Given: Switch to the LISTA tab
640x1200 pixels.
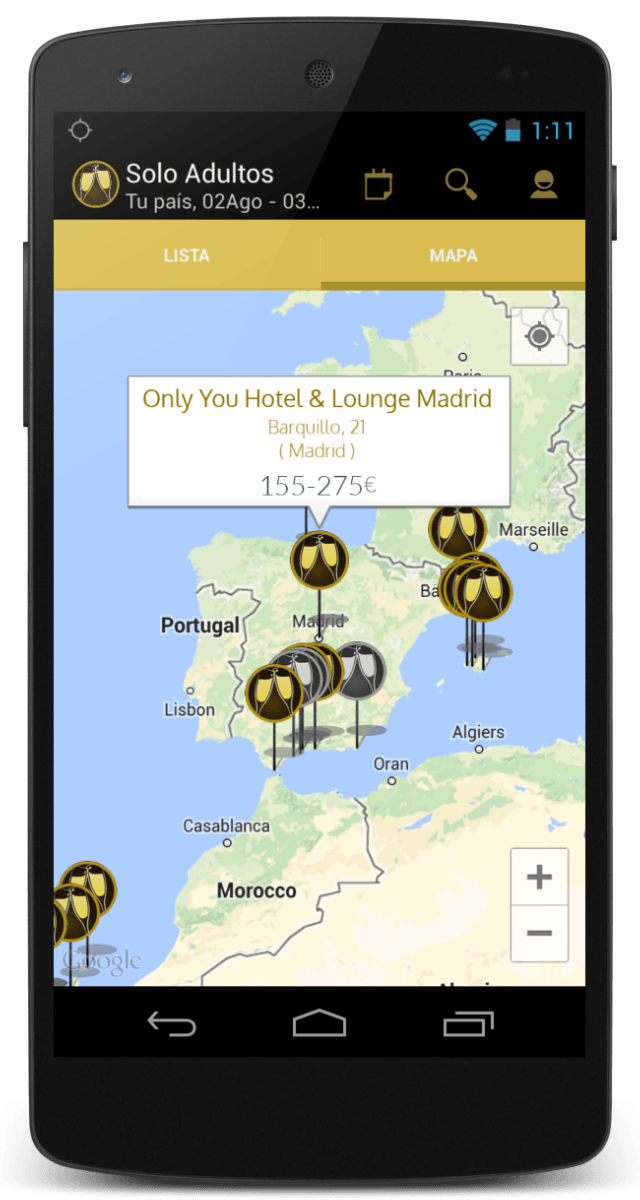Looking at the screenshot, I should [x=187, y=255].
